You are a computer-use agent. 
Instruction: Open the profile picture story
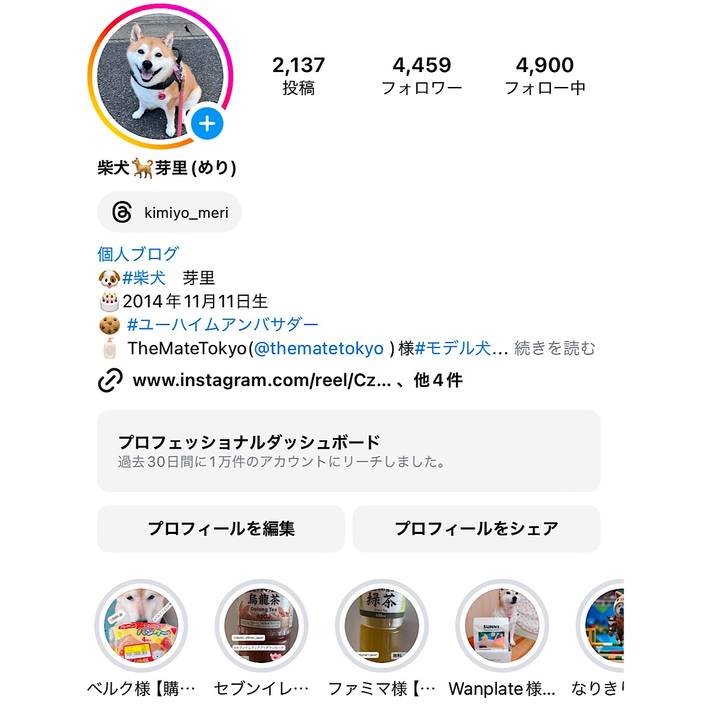point(158,74)
